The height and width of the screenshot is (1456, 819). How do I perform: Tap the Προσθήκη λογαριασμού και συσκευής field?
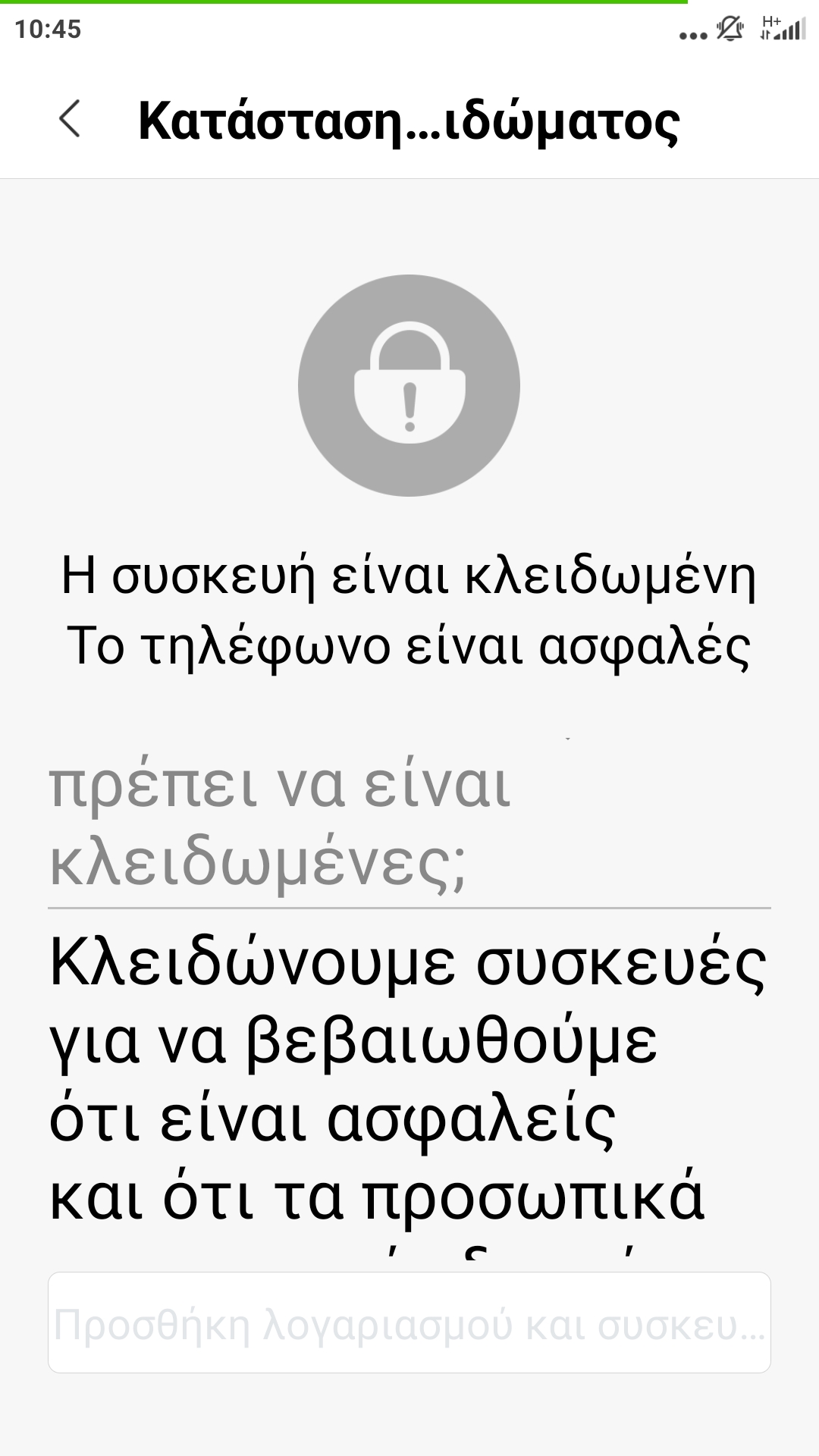click(x=409, y=1324)
